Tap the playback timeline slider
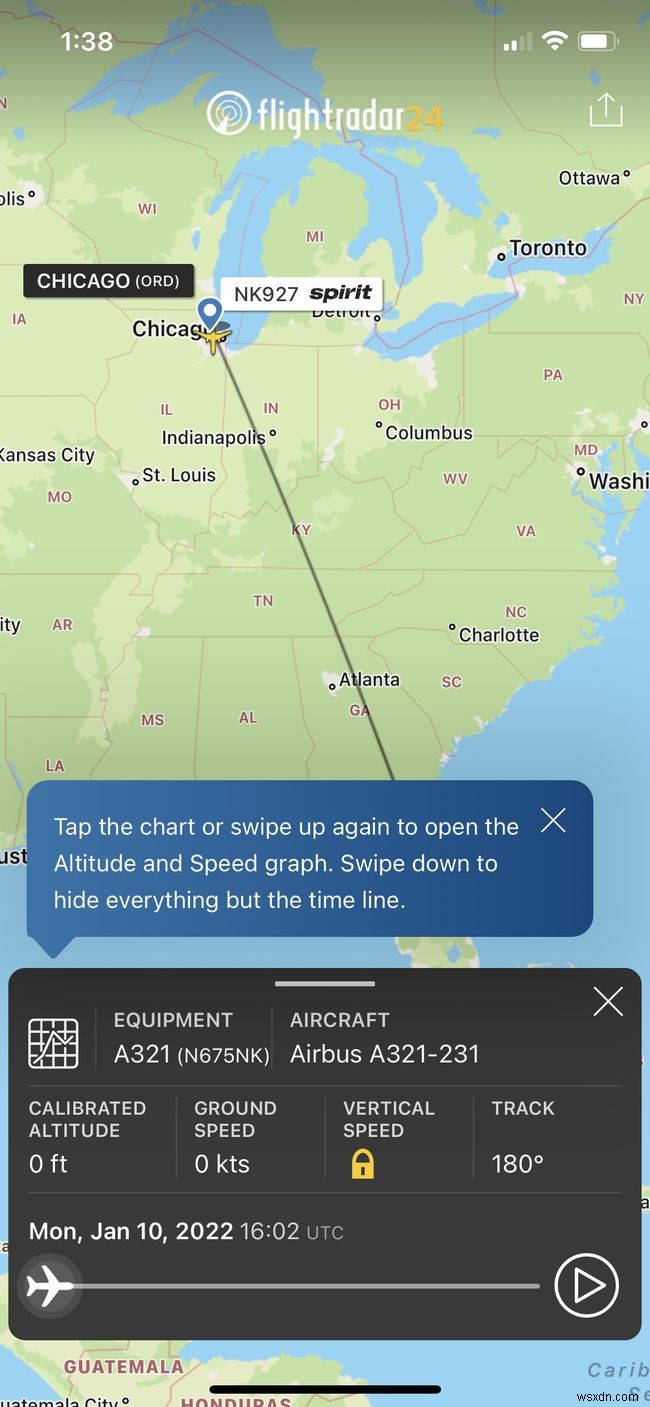This screenshot has width=650, height=1407. coord(300,1286)
